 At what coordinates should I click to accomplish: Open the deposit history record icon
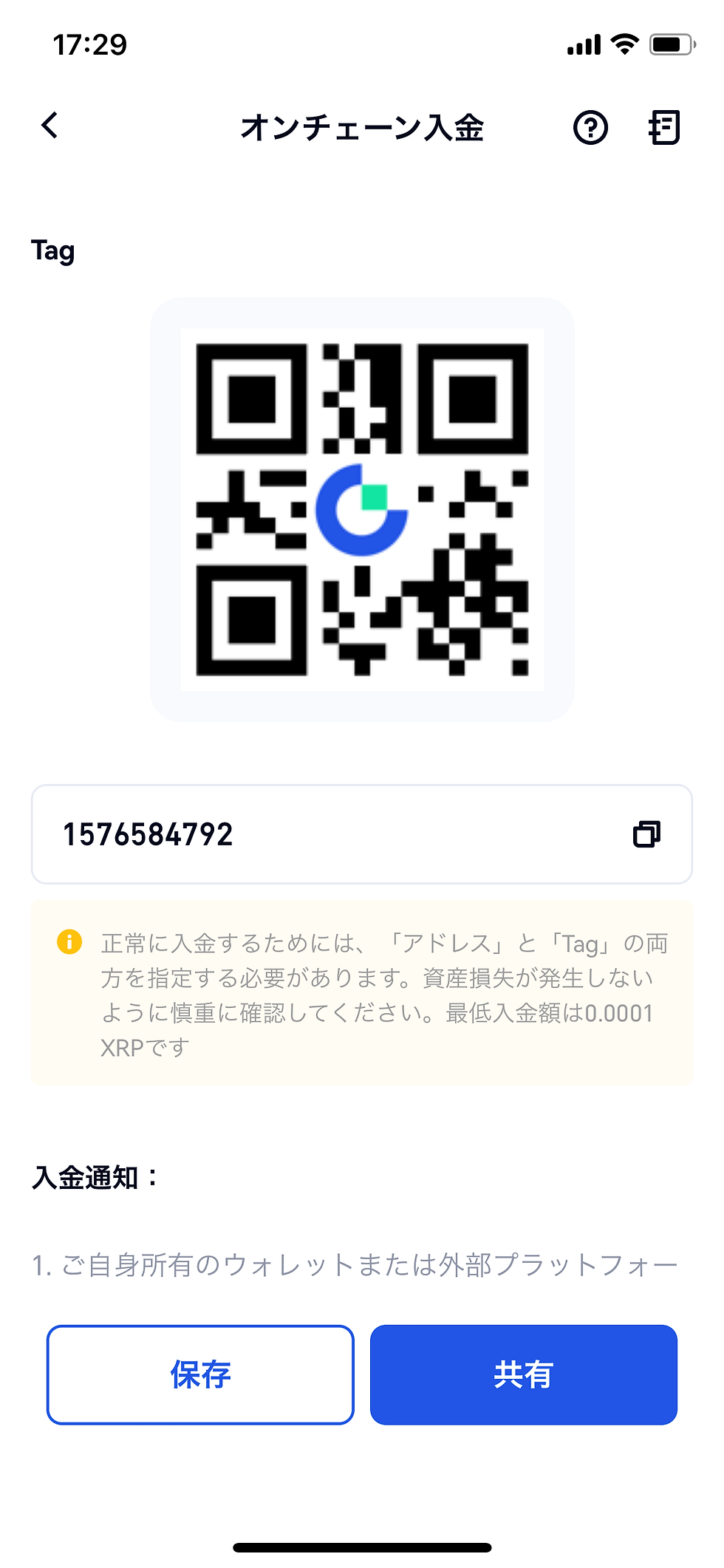click(x=664, y=128)
